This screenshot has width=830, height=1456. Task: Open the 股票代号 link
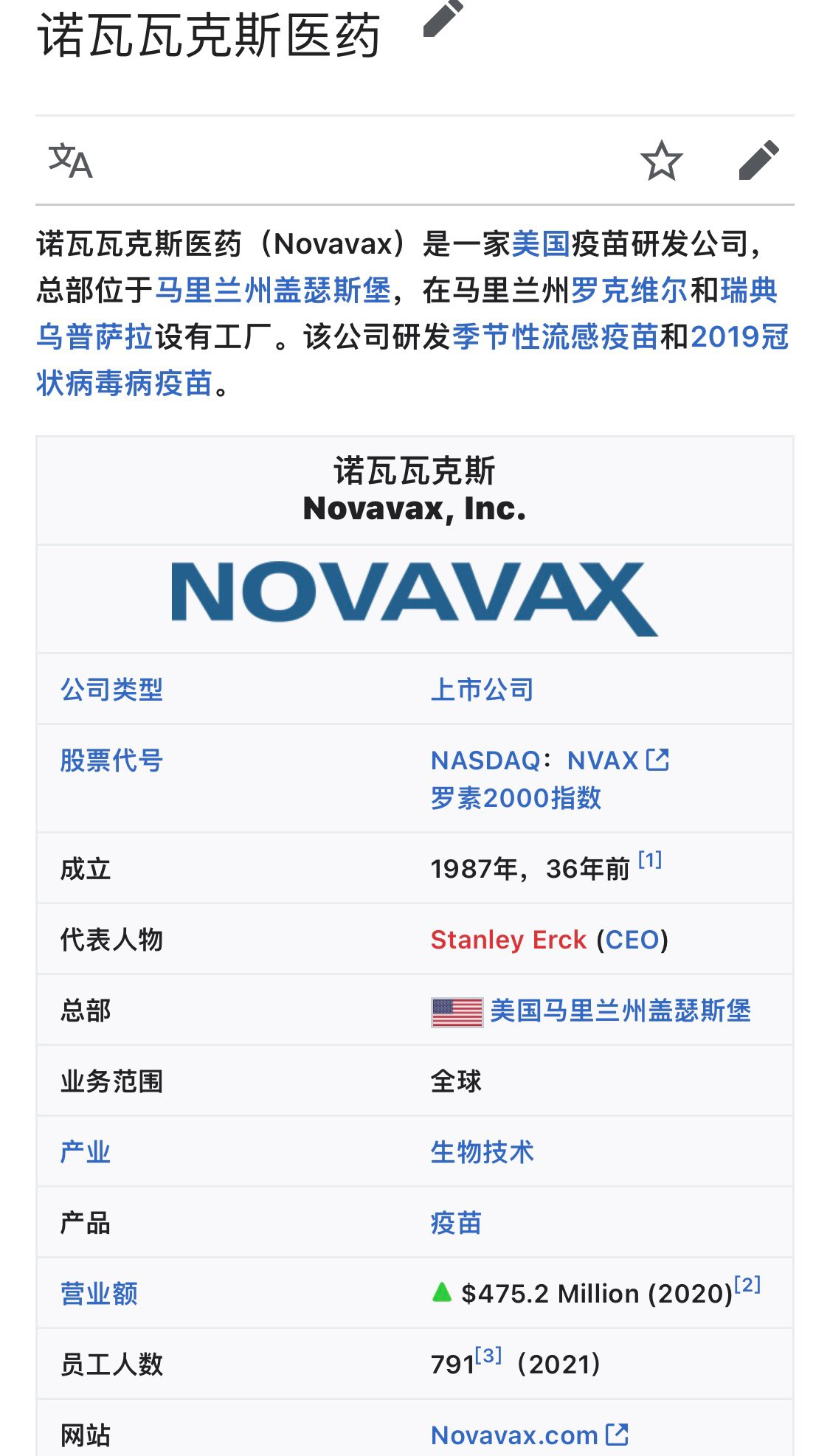tap(111, 760)
